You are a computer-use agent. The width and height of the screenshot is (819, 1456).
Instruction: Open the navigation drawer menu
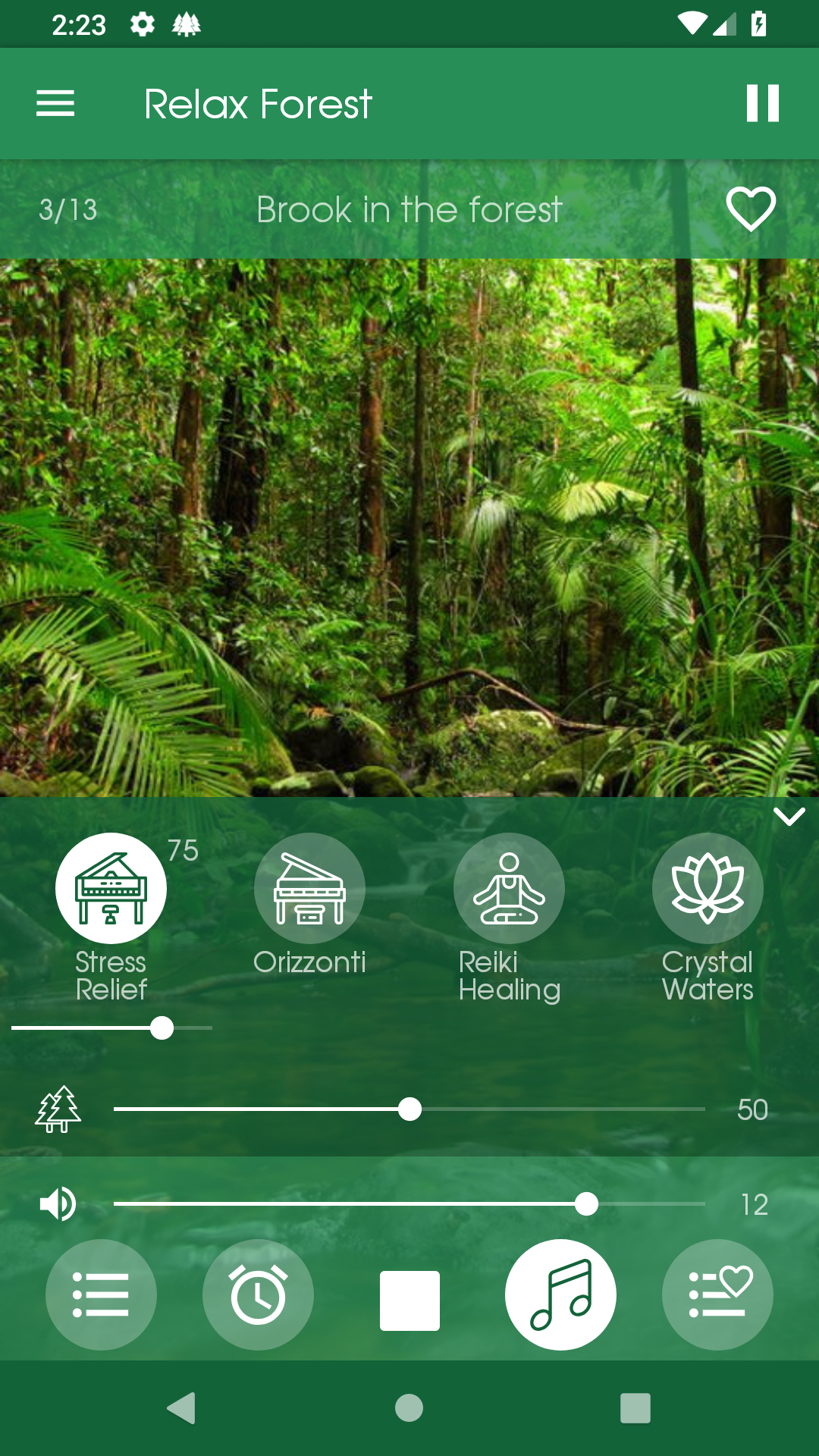[55, 103]
